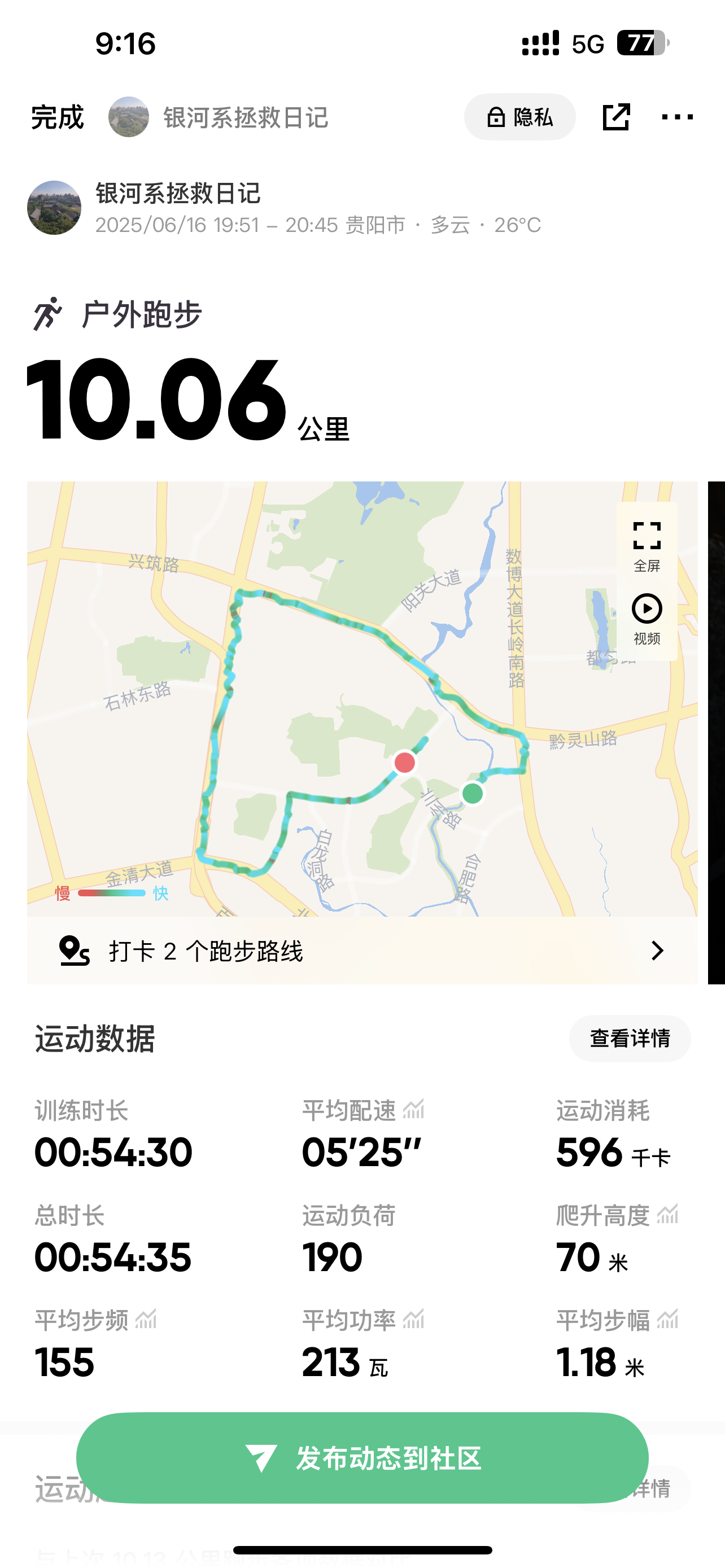Image resolution: width=725 pixels, height=1568 pixels.
Task: Show the 平均步幅 chart icon
Action: click(668, 1319)
